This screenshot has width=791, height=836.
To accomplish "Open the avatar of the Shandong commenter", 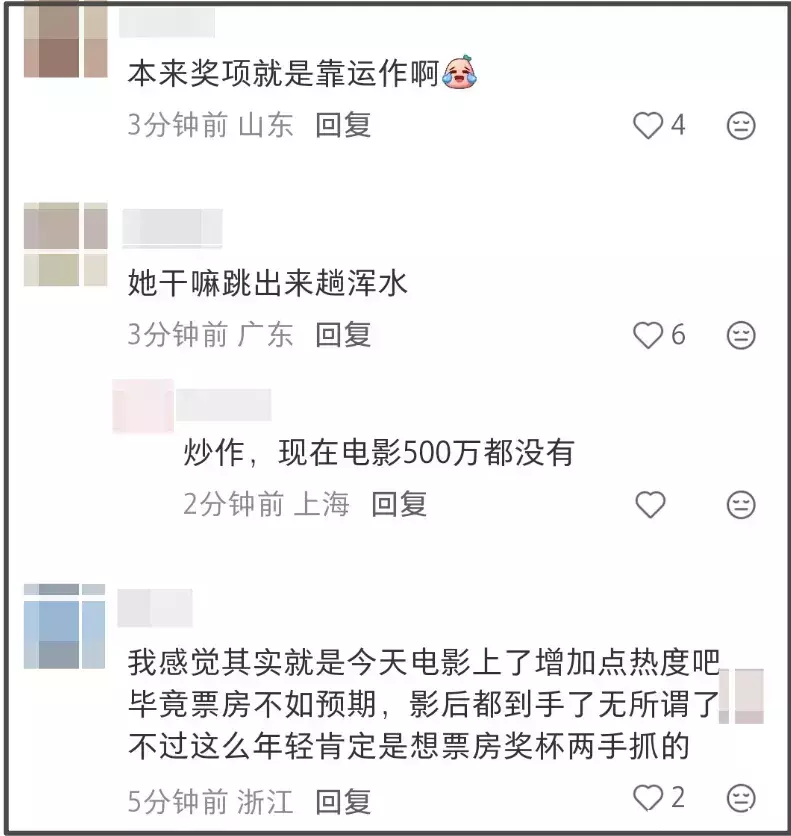I will point(65,40).
